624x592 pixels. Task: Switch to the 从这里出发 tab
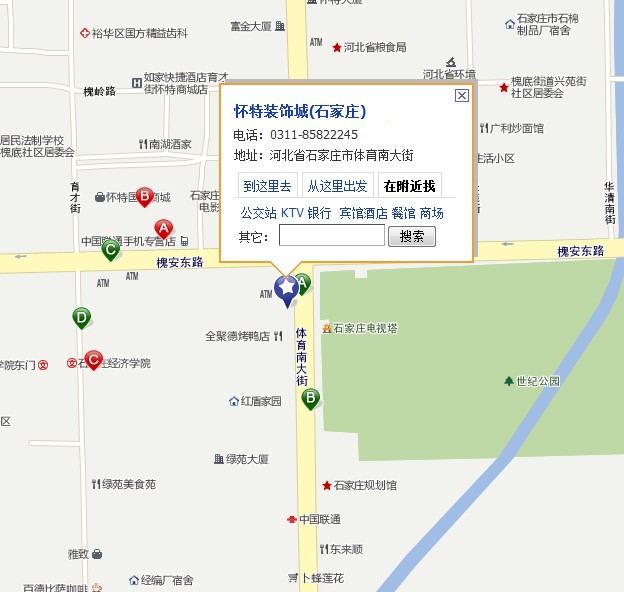point(337,186)
